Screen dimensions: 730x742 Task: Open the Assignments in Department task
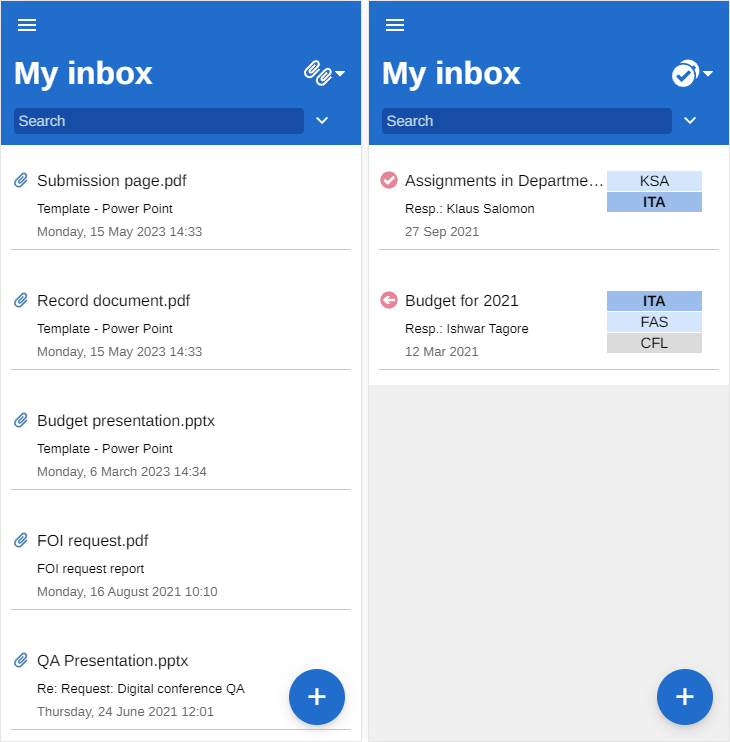[x=503, y=181]
